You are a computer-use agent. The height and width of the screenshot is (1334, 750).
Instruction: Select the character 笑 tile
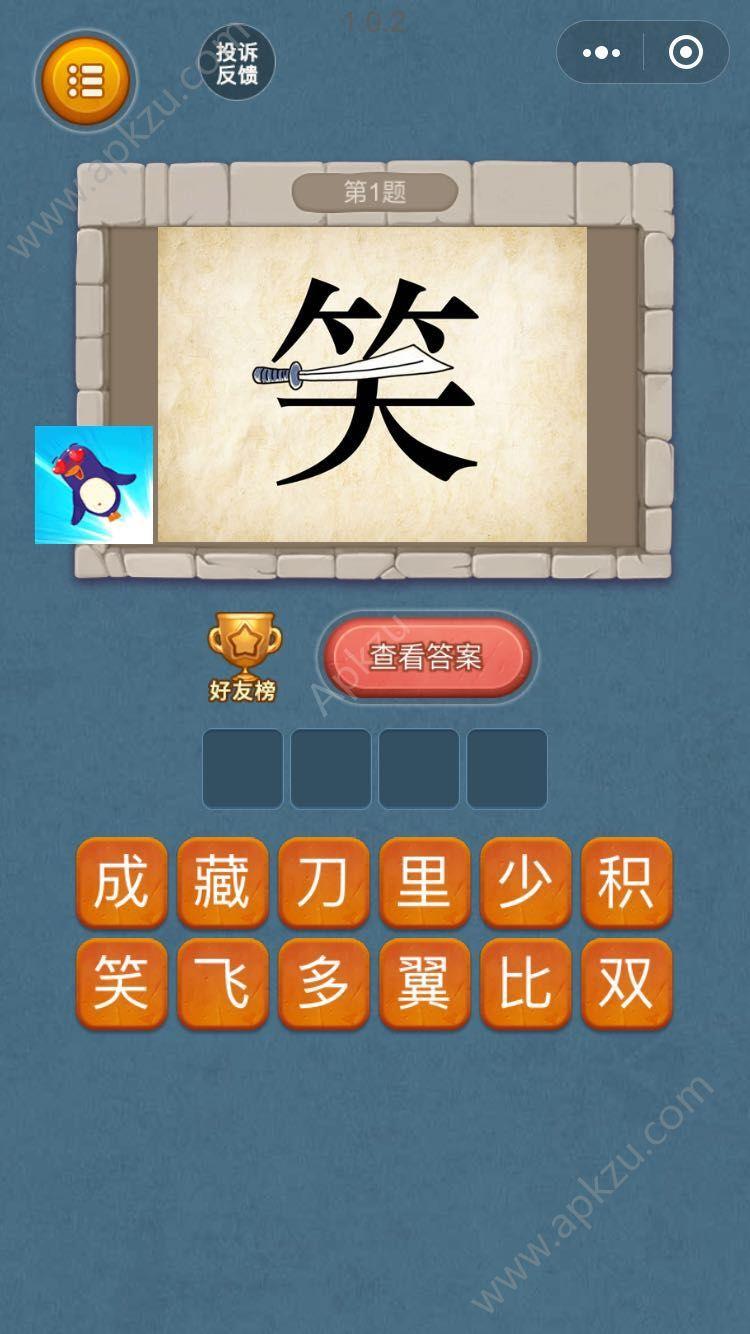[x=121, y=984]
